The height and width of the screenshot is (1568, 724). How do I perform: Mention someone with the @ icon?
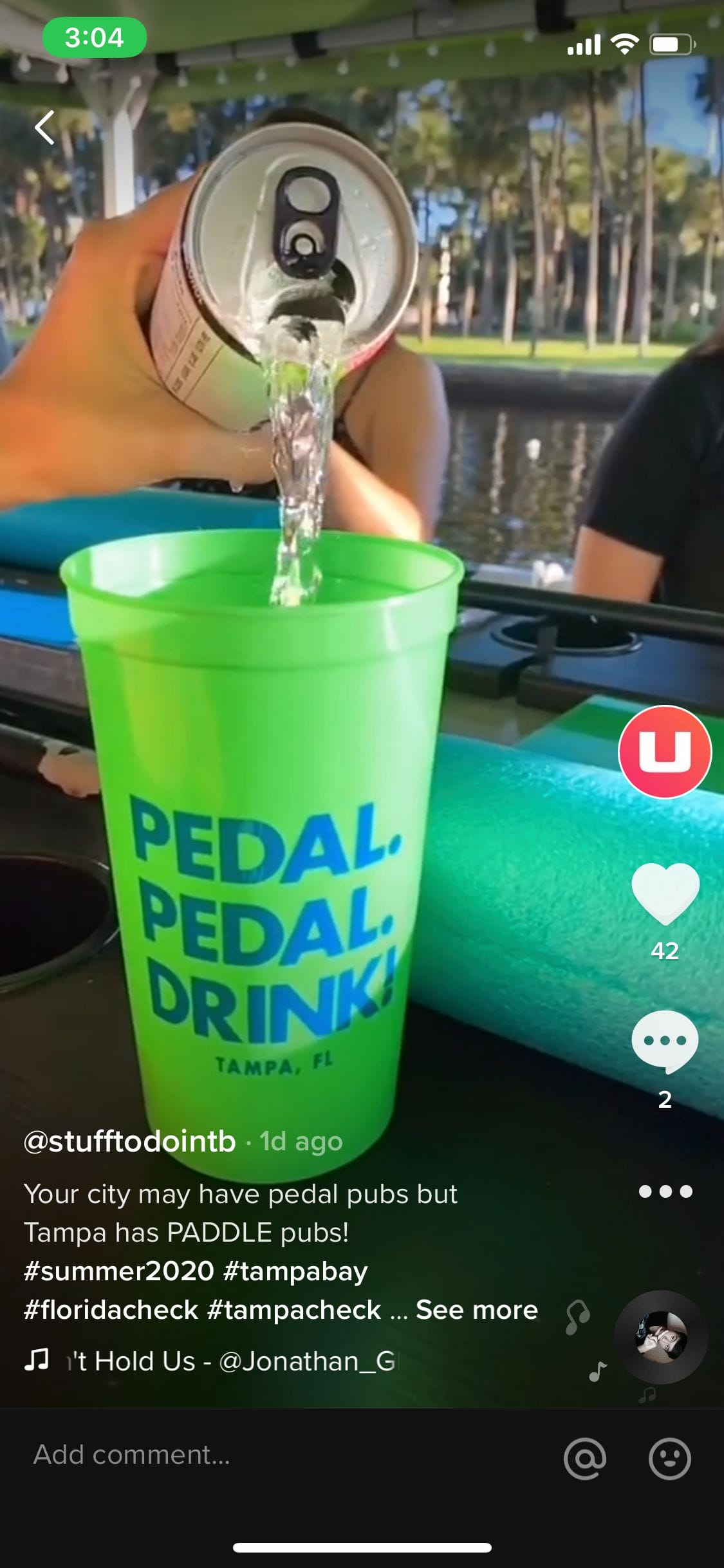pos(584,1458)
